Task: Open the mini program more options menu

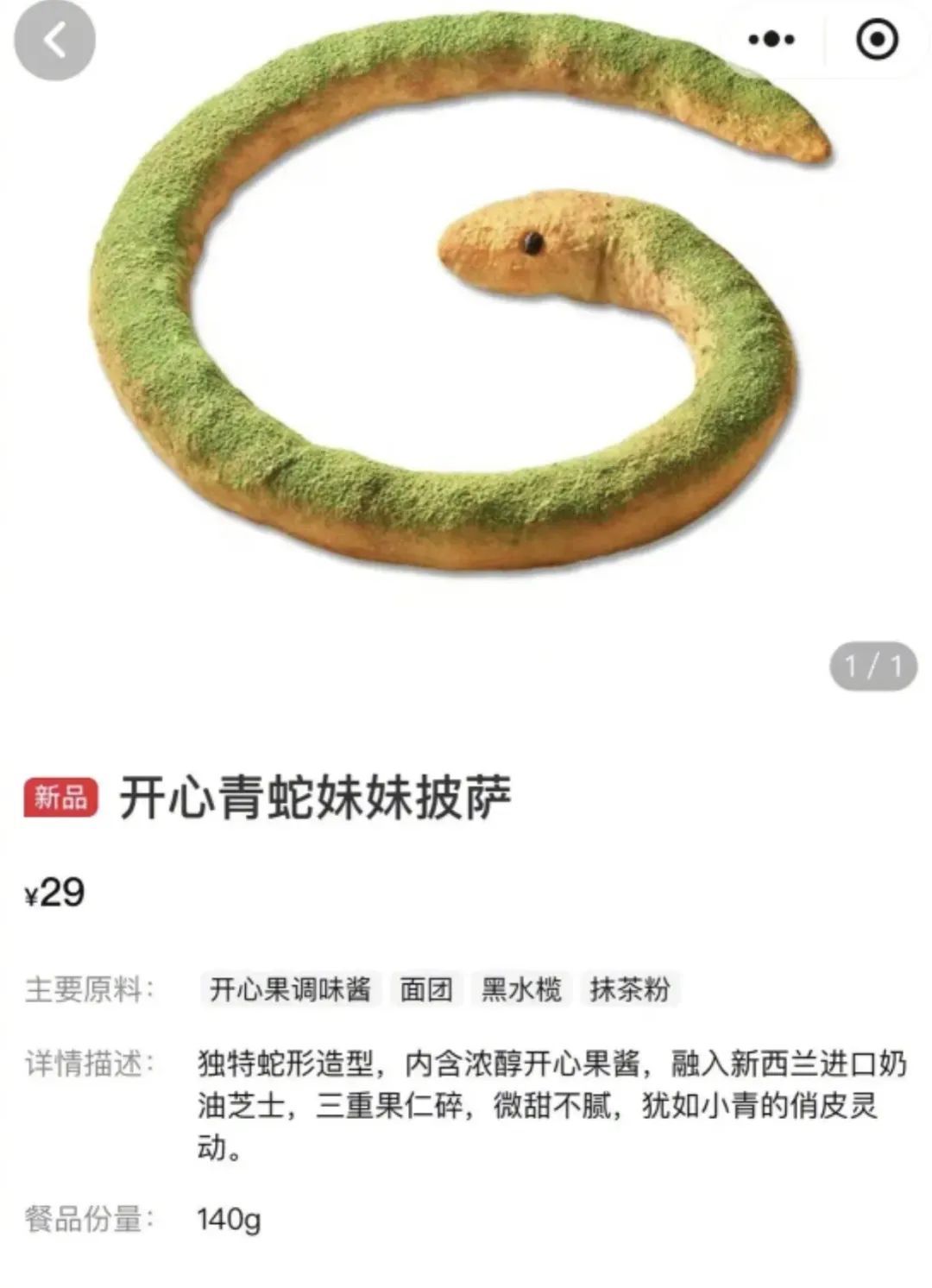Action: [771, 40]
